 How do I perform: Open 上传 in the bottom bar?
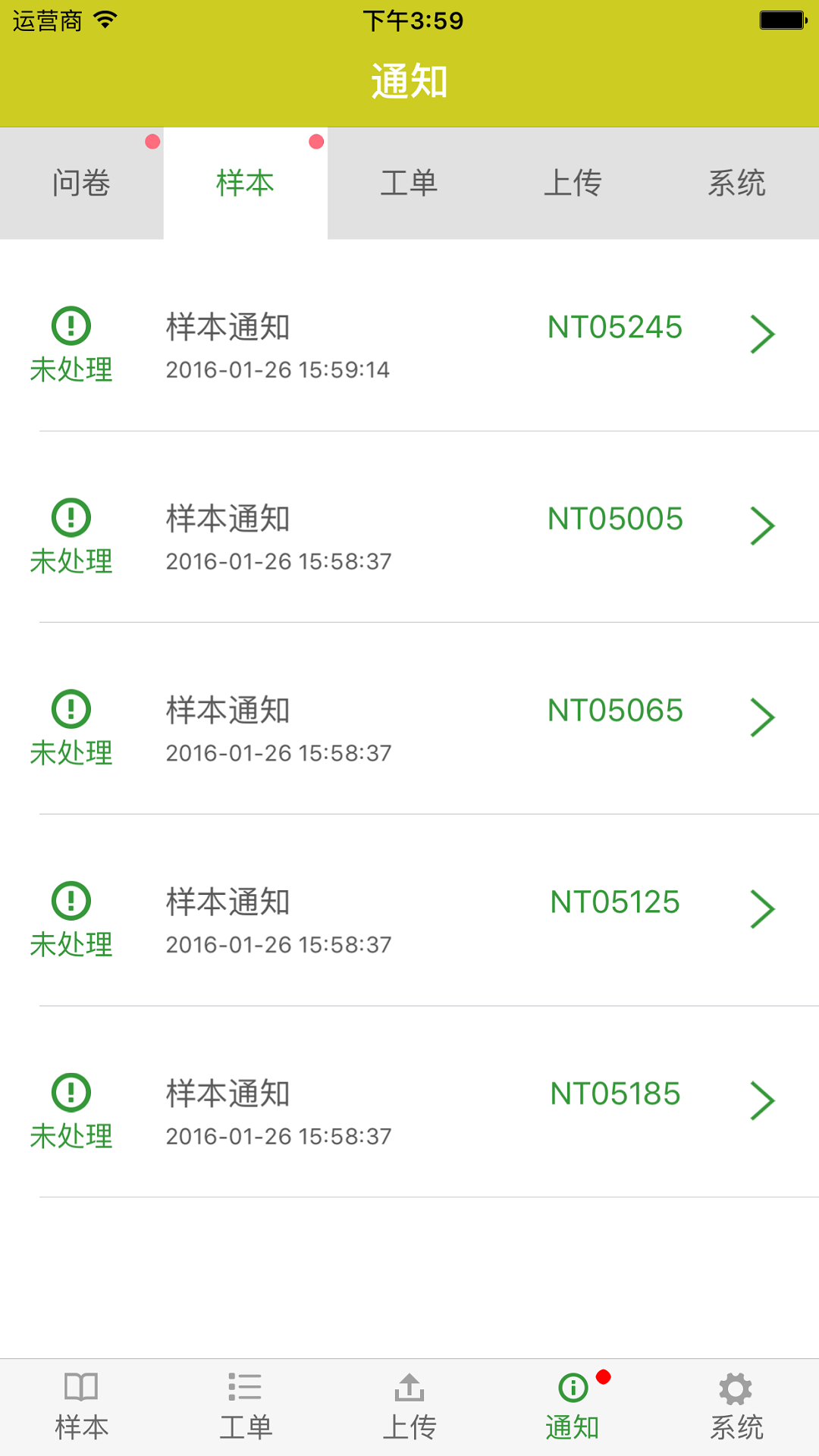409,1407
